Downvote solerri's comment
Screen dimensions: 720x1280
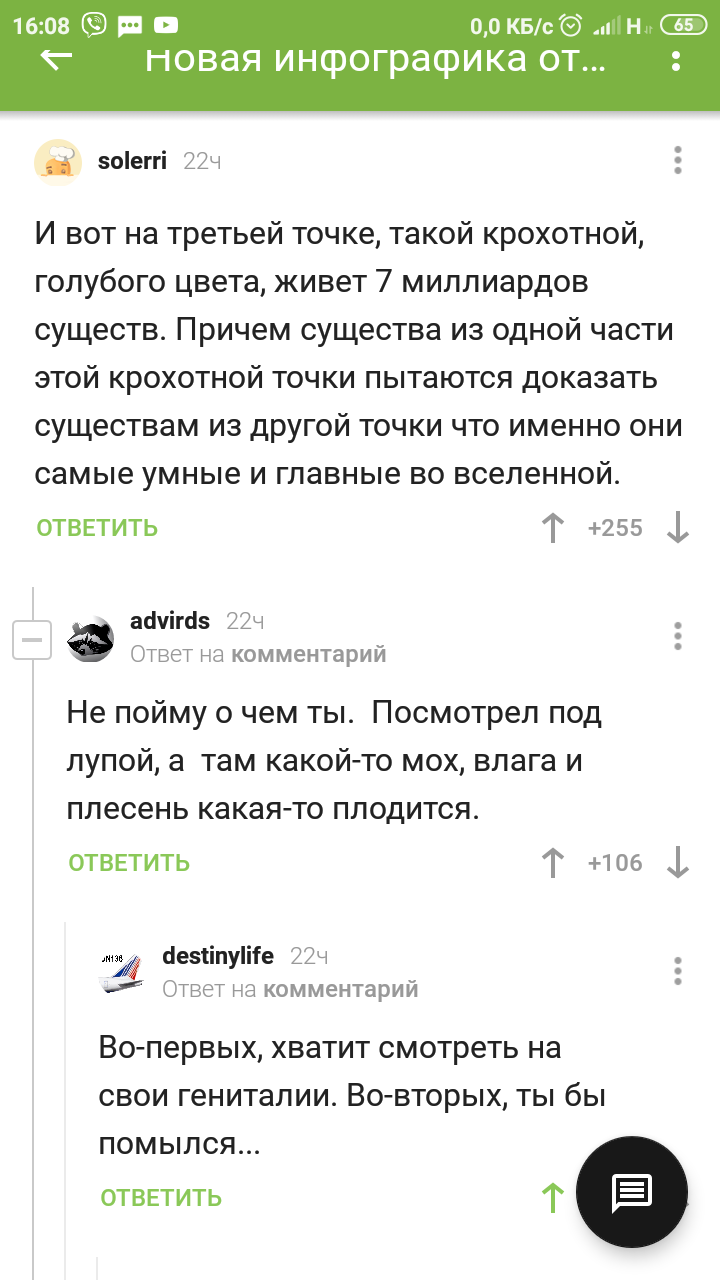tap(678, 528)
